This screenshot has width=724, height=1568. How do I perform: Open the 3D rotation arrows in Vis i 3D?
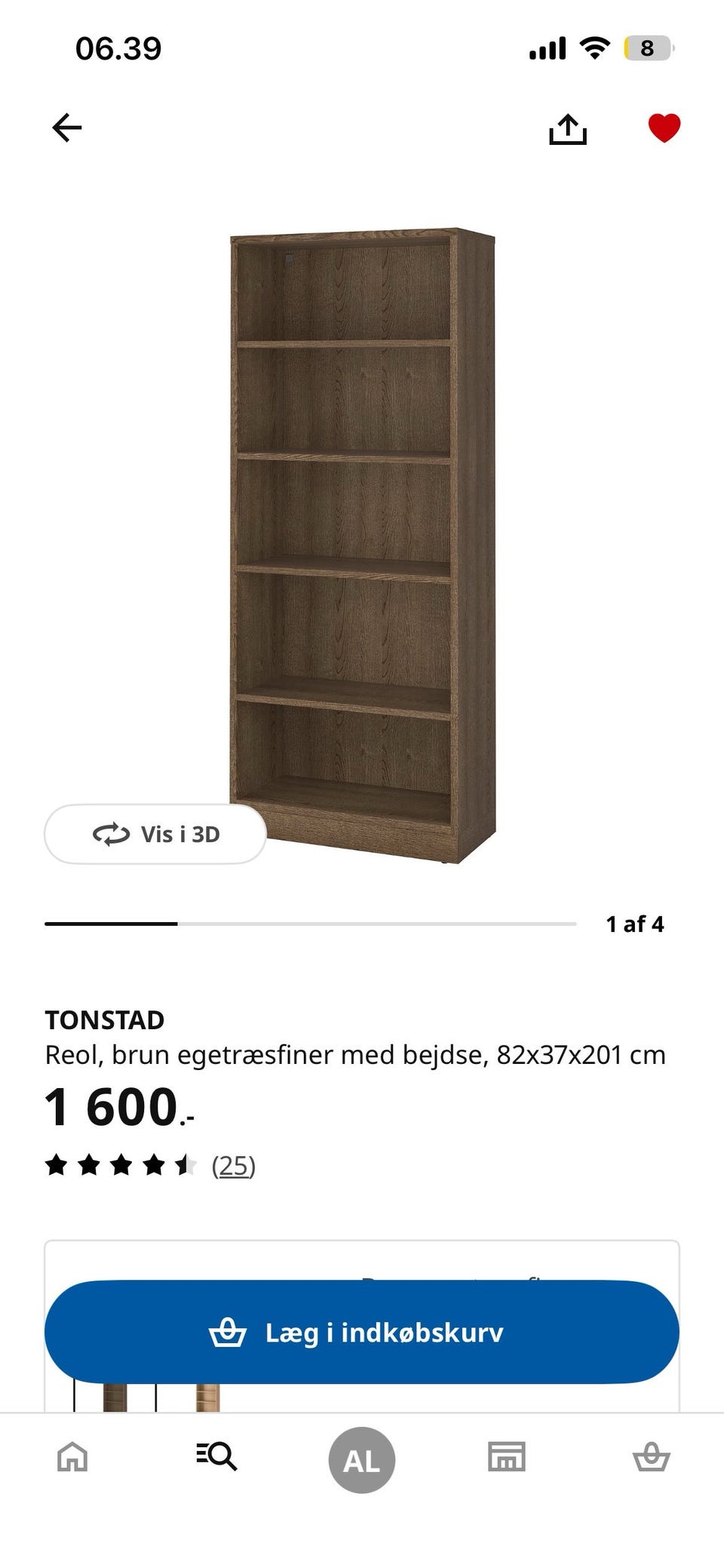click(110, 834)
